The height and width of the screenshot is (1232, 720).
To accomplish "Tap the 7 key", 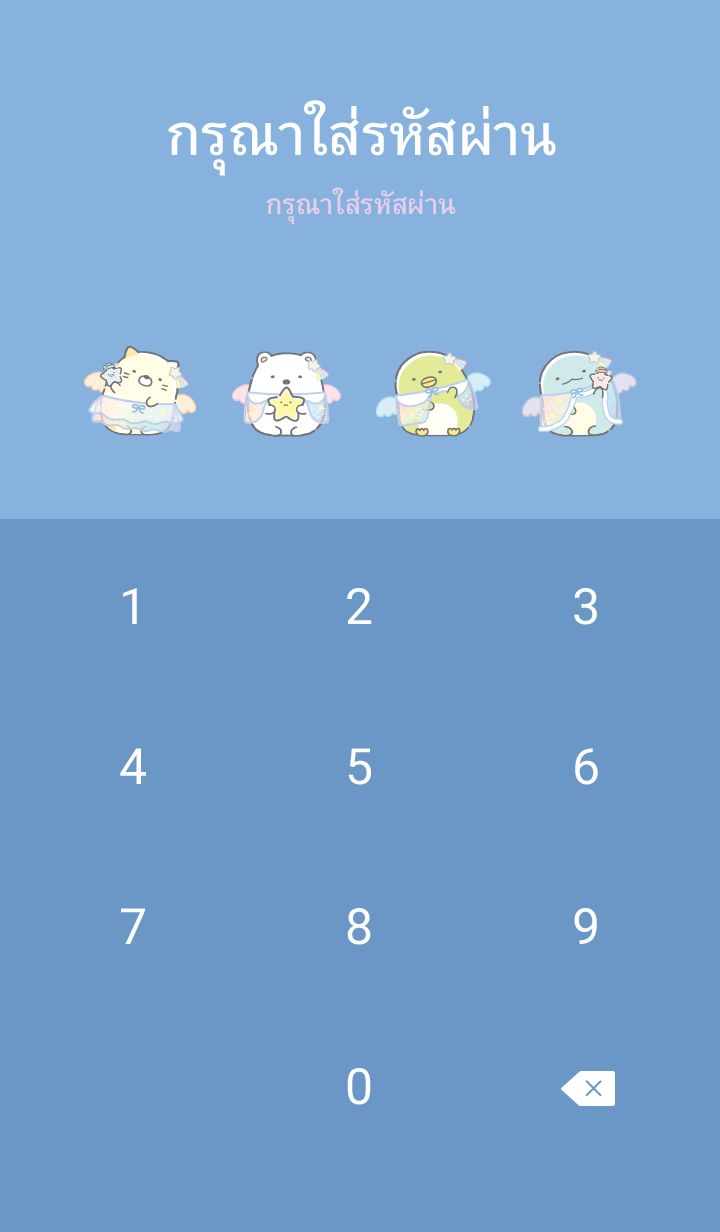I will 132,927.
